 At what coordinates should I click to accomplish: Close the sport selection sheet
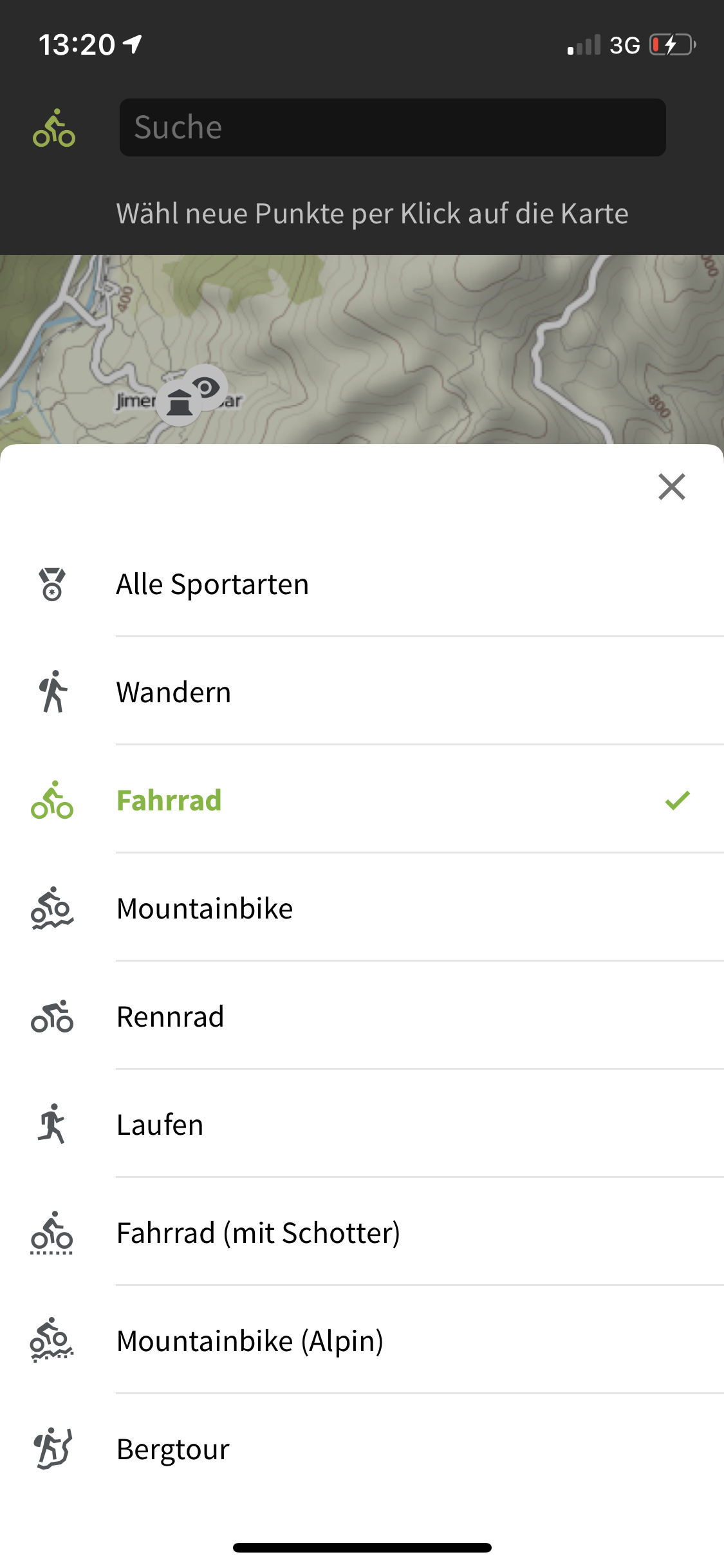671,487
